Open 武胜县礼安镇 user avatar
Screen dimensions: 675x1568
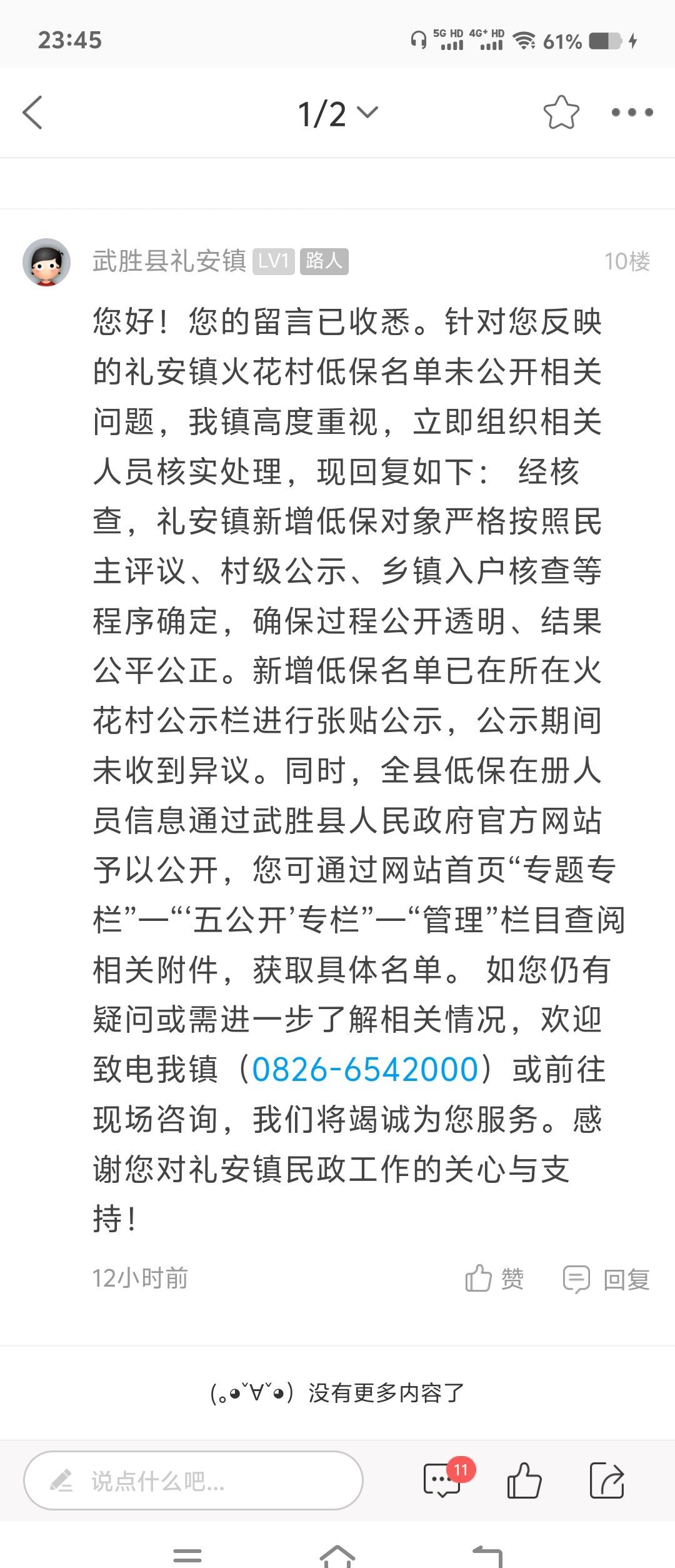(x=47, y=262)
